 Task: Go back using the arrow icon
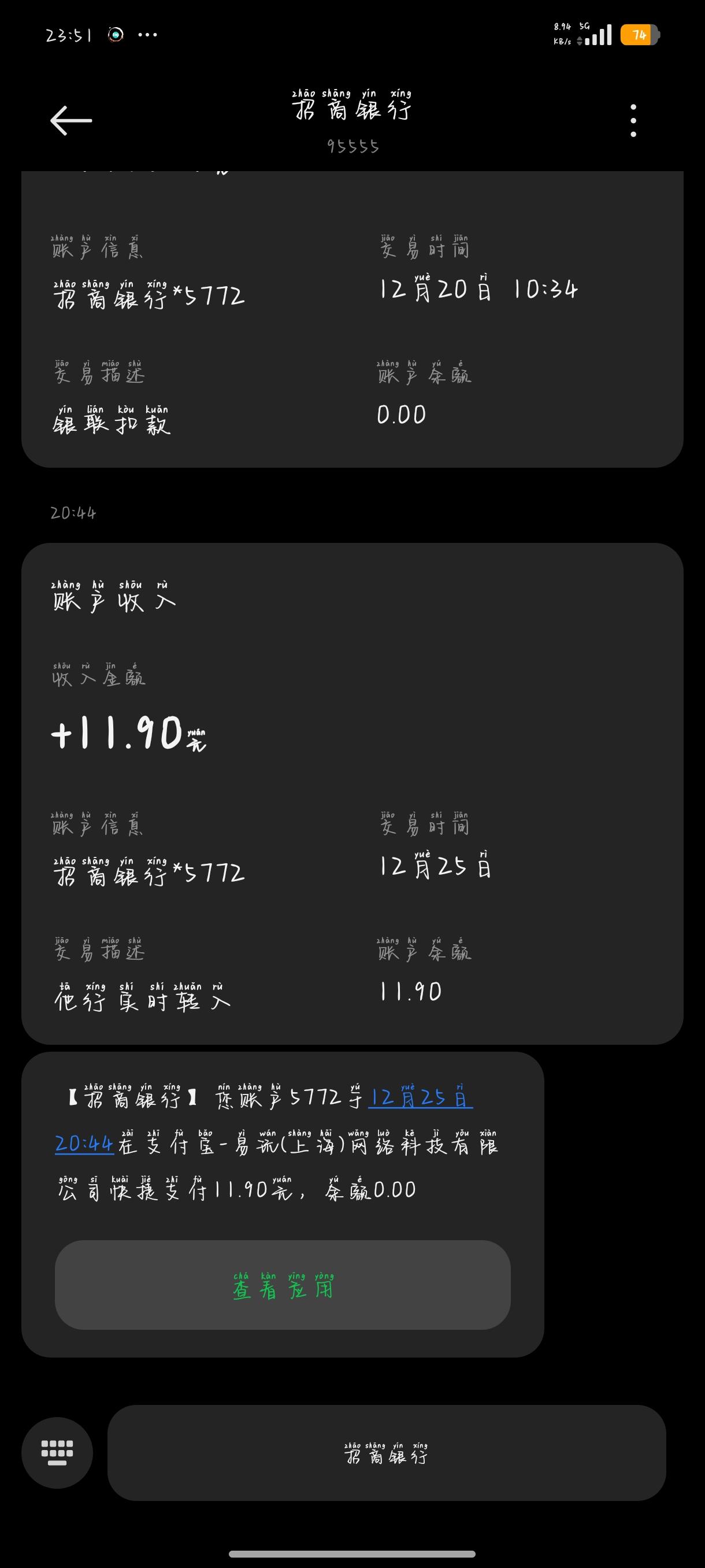pos(71,120)
